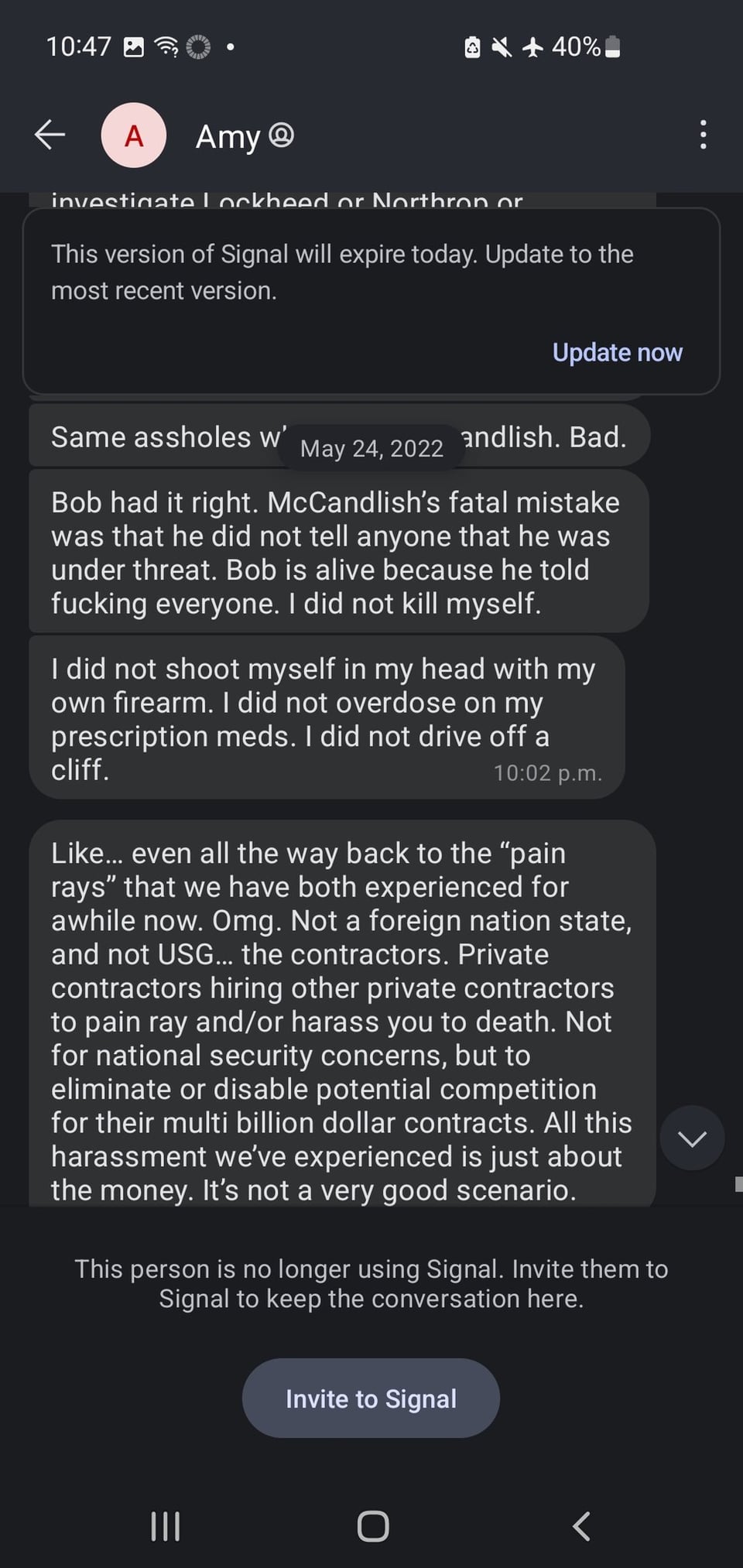
Task: Open the three-dot overflow menu
Action: [702, 135]
